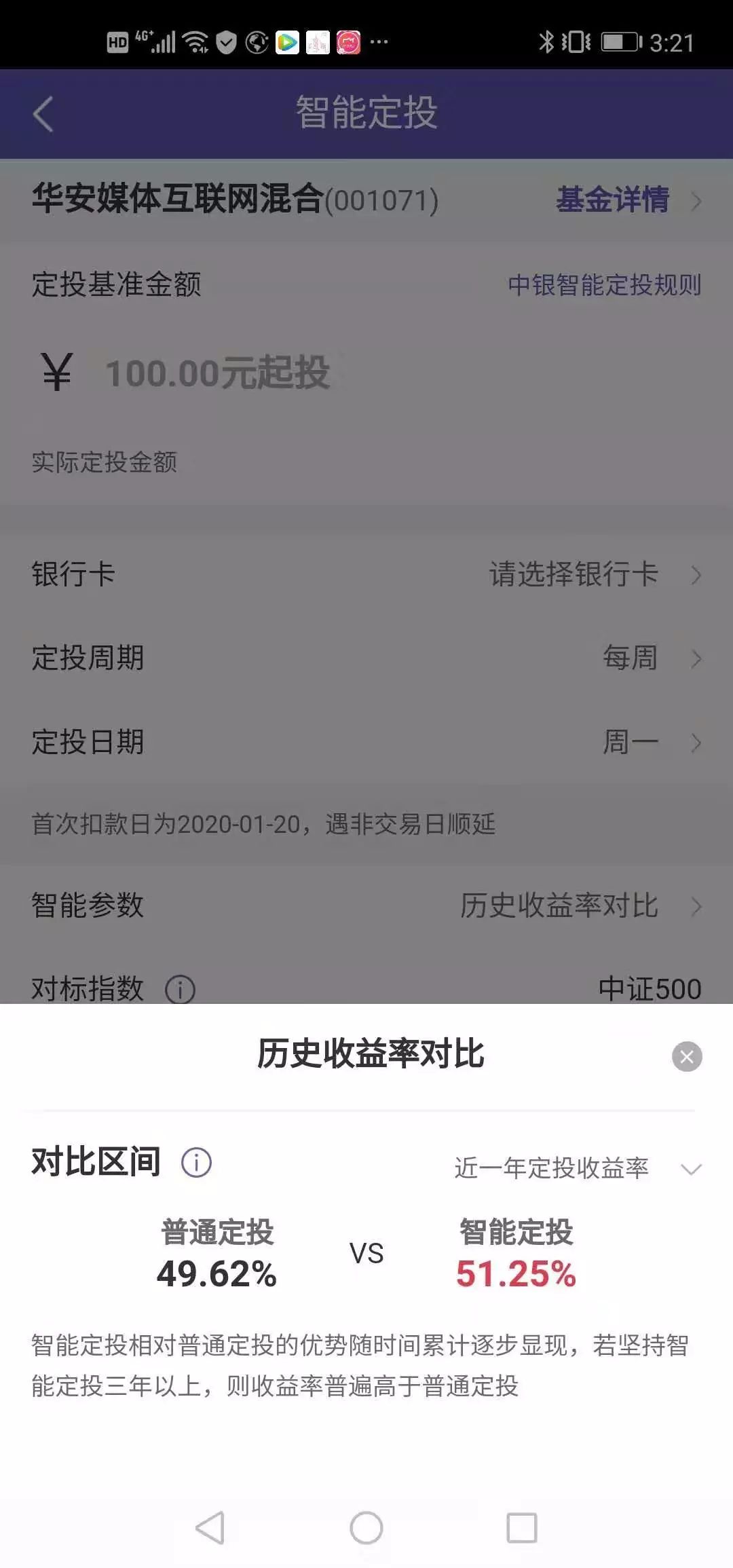The width and height of the screenshot is (733, 1568).
Task: Close the 历史收益率对比 panel
Action: 686,1056
